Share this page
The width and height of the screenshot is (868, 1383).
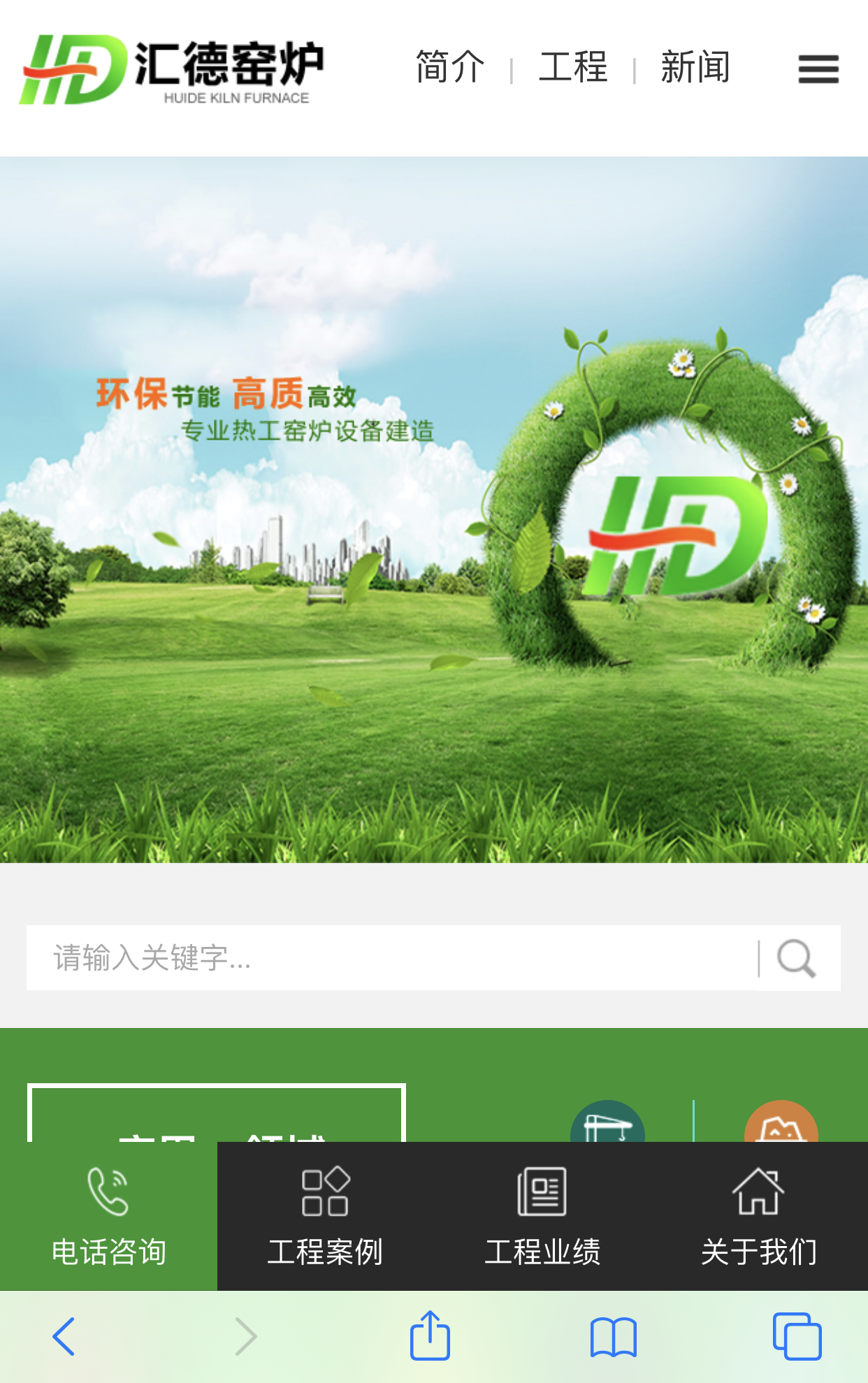(430, 1336)
